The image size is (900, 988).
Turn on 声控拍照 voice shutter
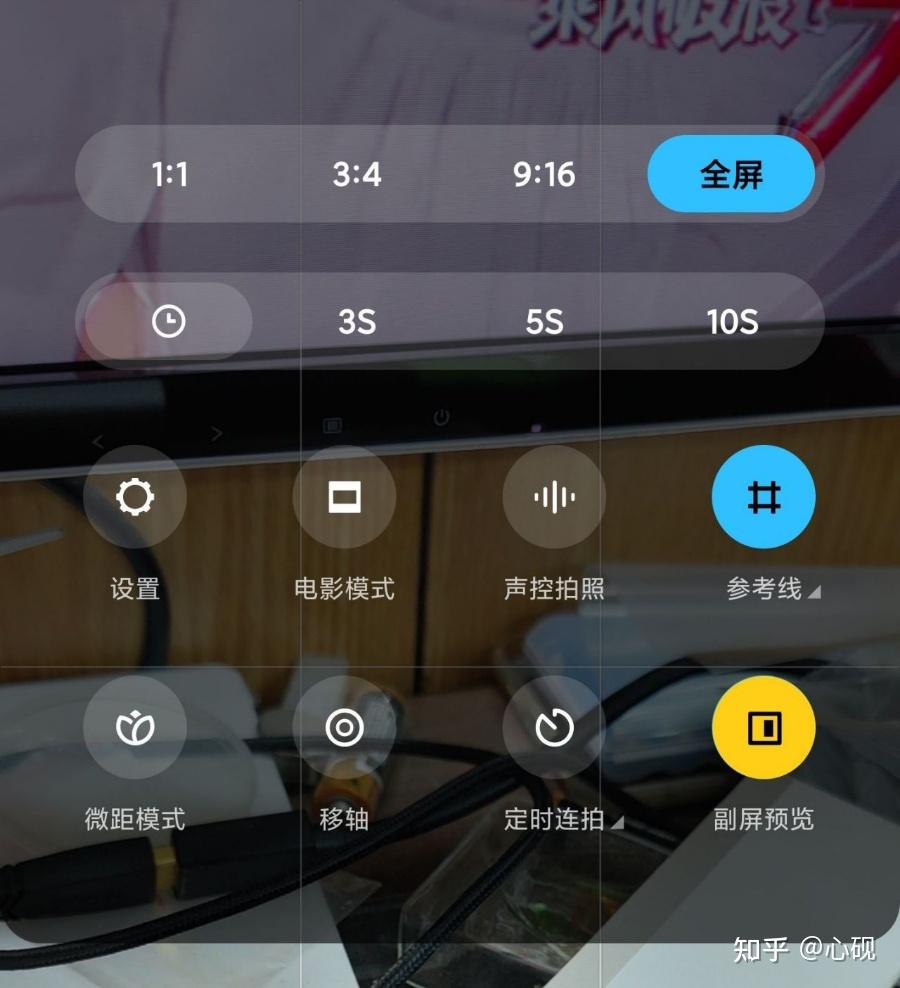[554, 497]
